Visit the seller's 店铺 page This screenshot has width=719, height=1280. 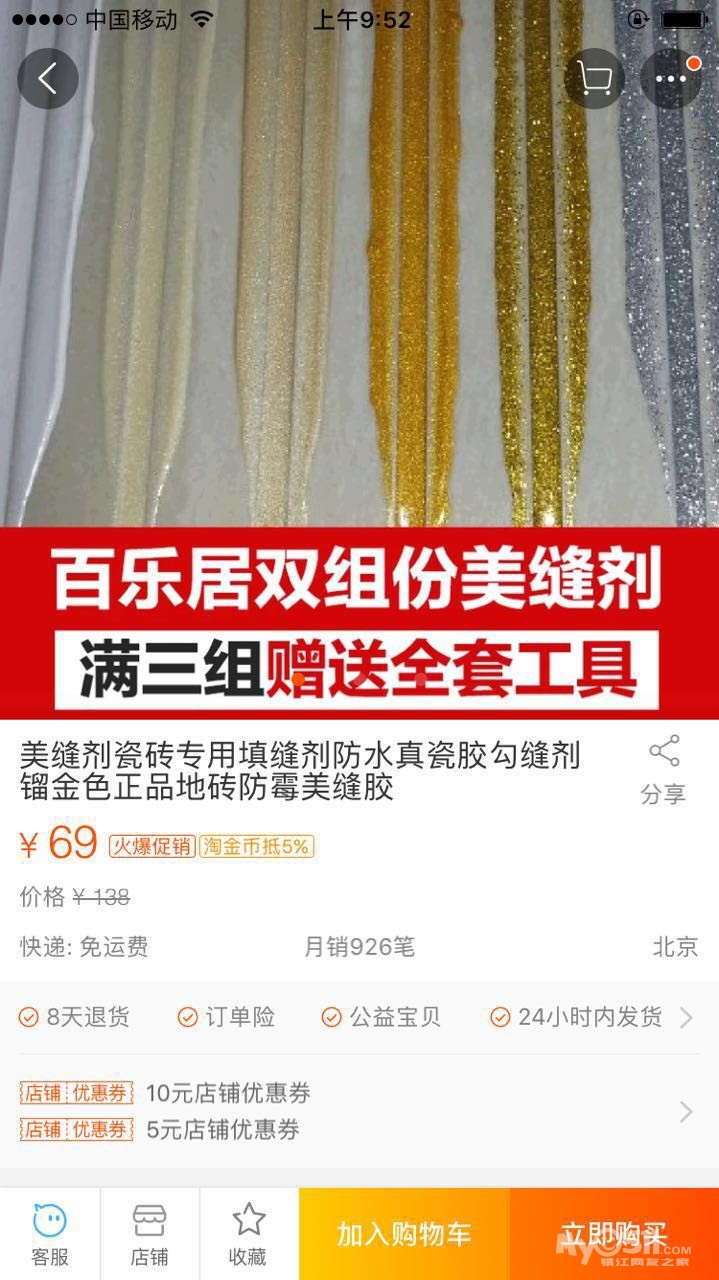click(x=150, y=1234)
